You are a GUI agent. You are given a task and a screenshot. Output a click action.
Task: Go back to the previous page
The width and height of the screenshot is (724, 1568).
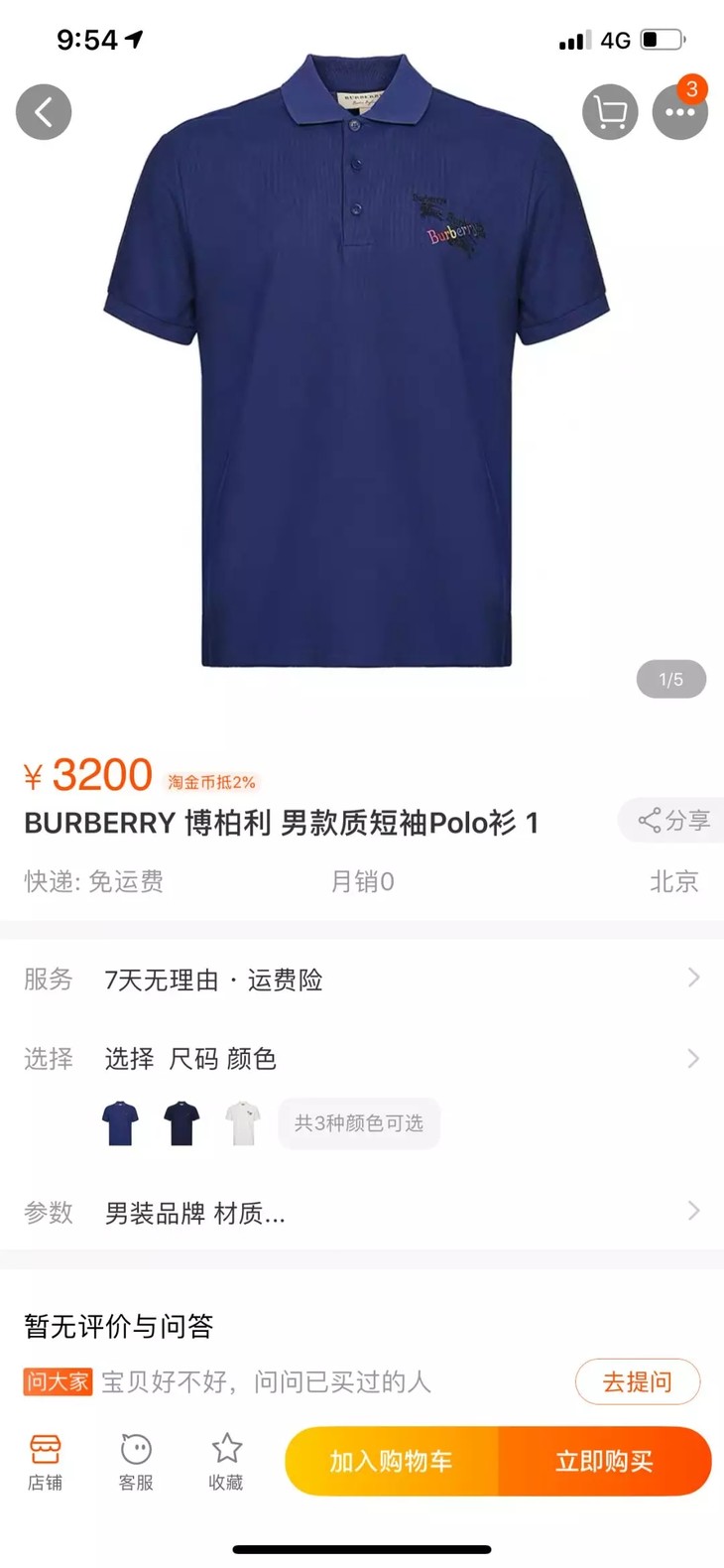pyautogui.click(x=44, y=112)
